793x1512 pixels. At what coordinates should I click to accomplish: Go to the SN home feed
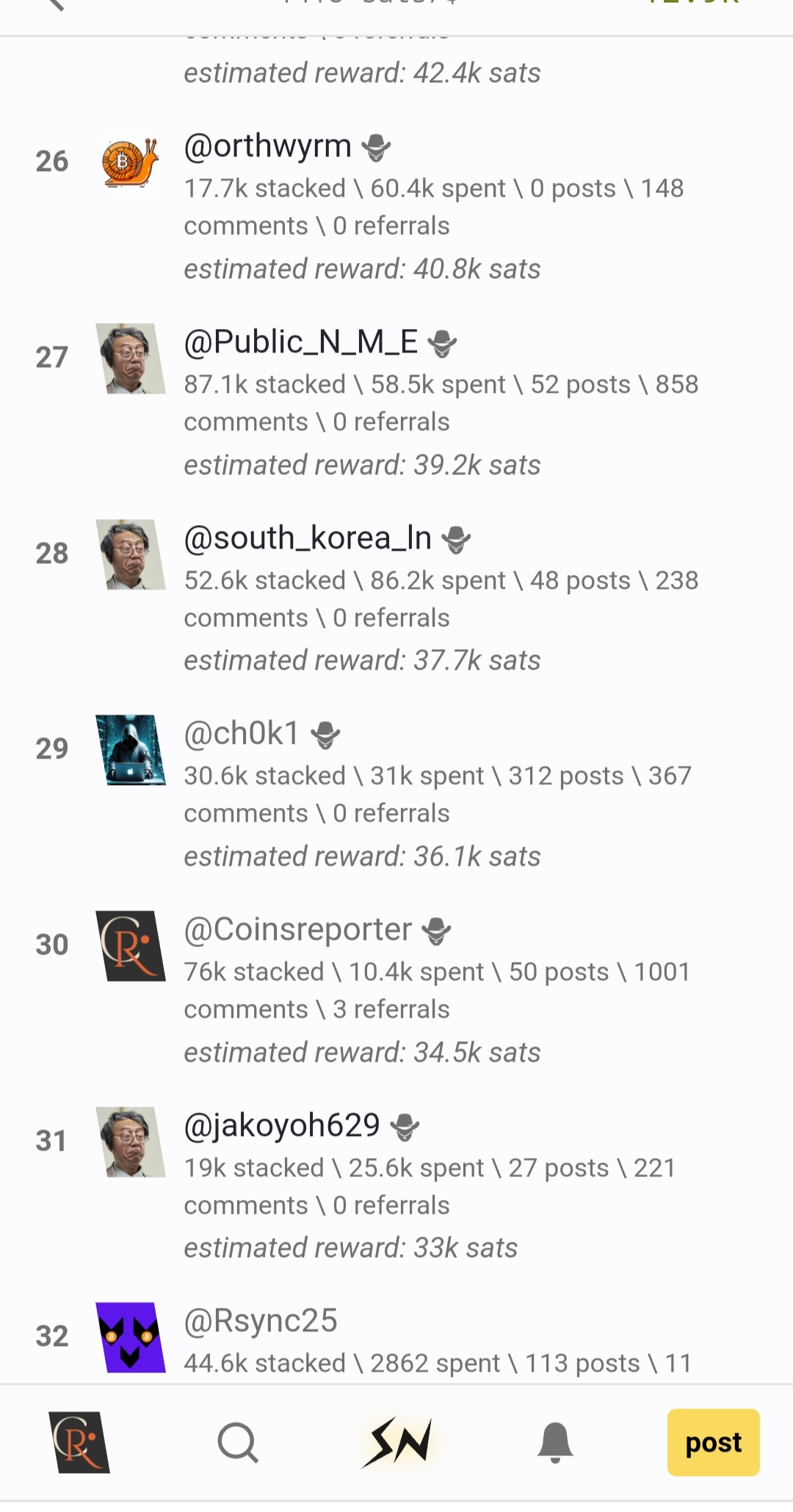[397, 1442]
